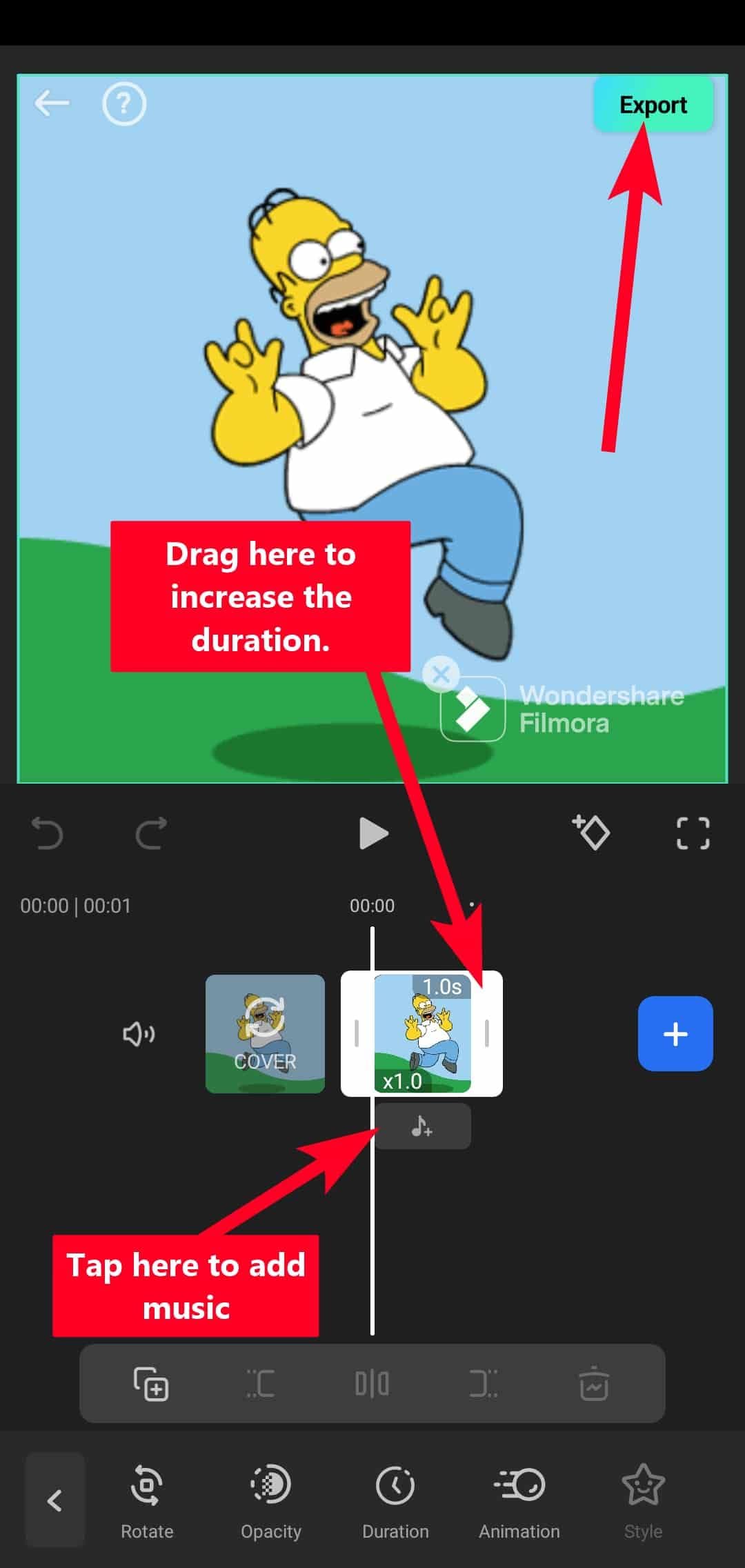Mute the clip audio
745x1568 pixels.
139,1034
